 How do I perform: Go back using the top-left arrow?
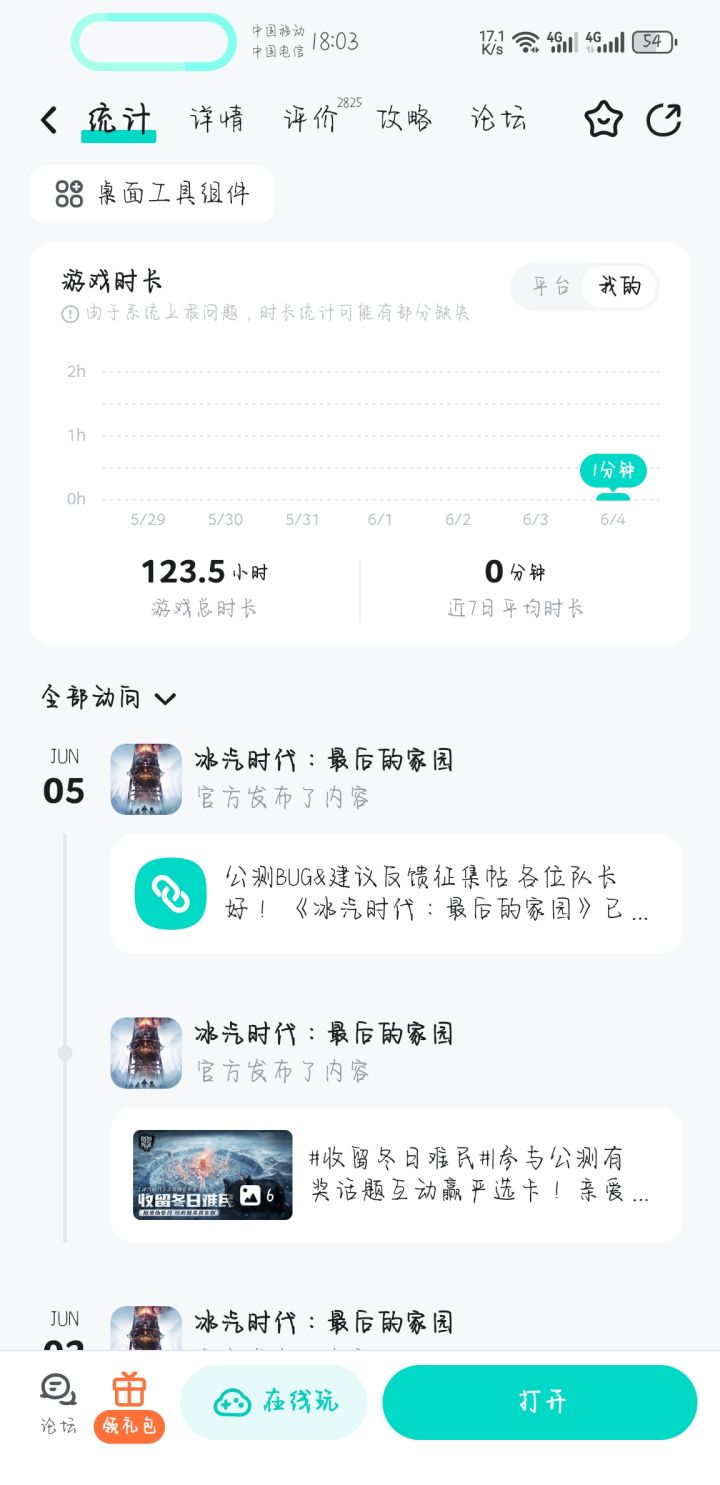click(48, 121)
